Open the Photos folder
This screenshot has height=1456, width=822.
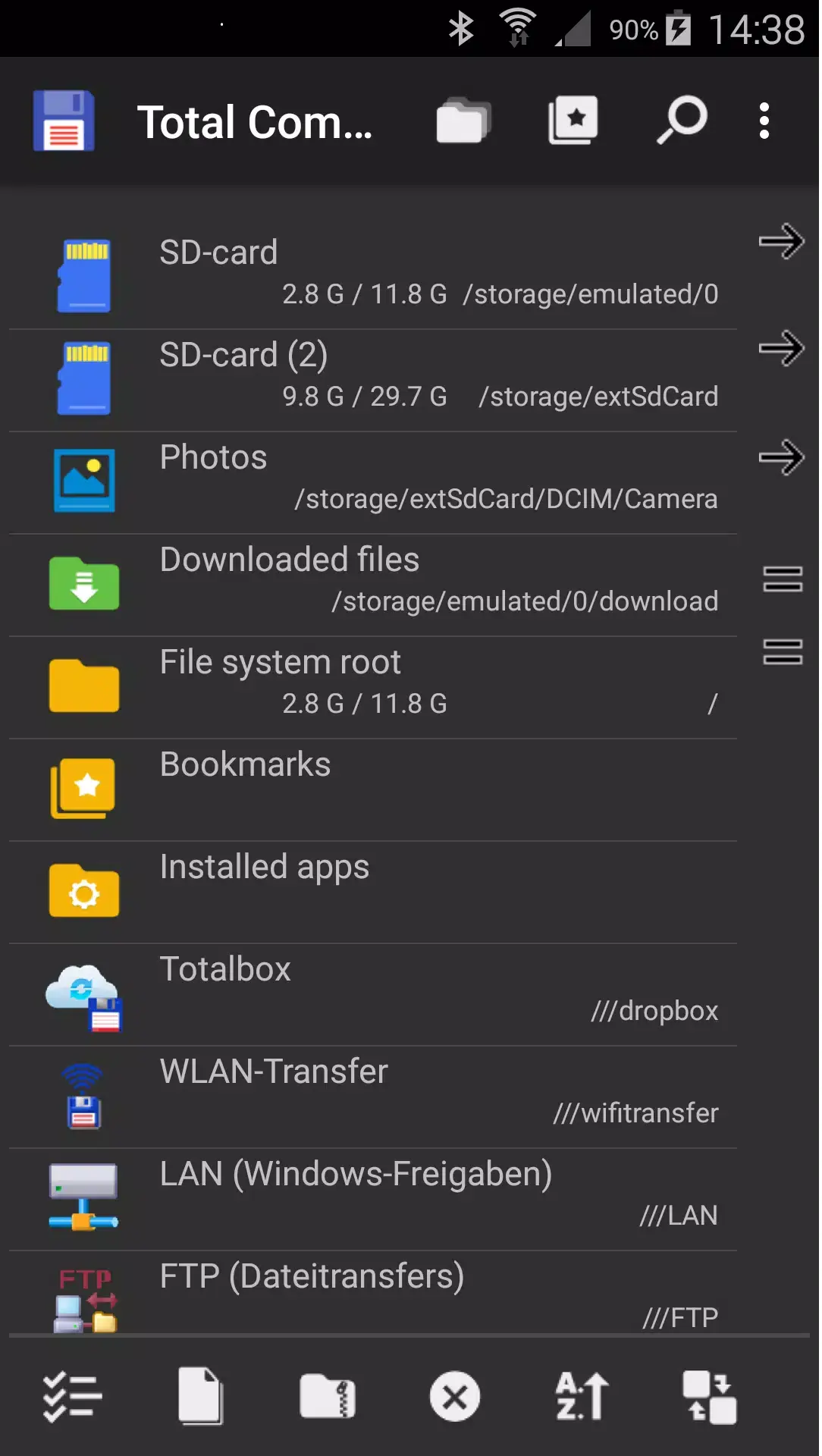pyautogui.click(x=373, y=483)
